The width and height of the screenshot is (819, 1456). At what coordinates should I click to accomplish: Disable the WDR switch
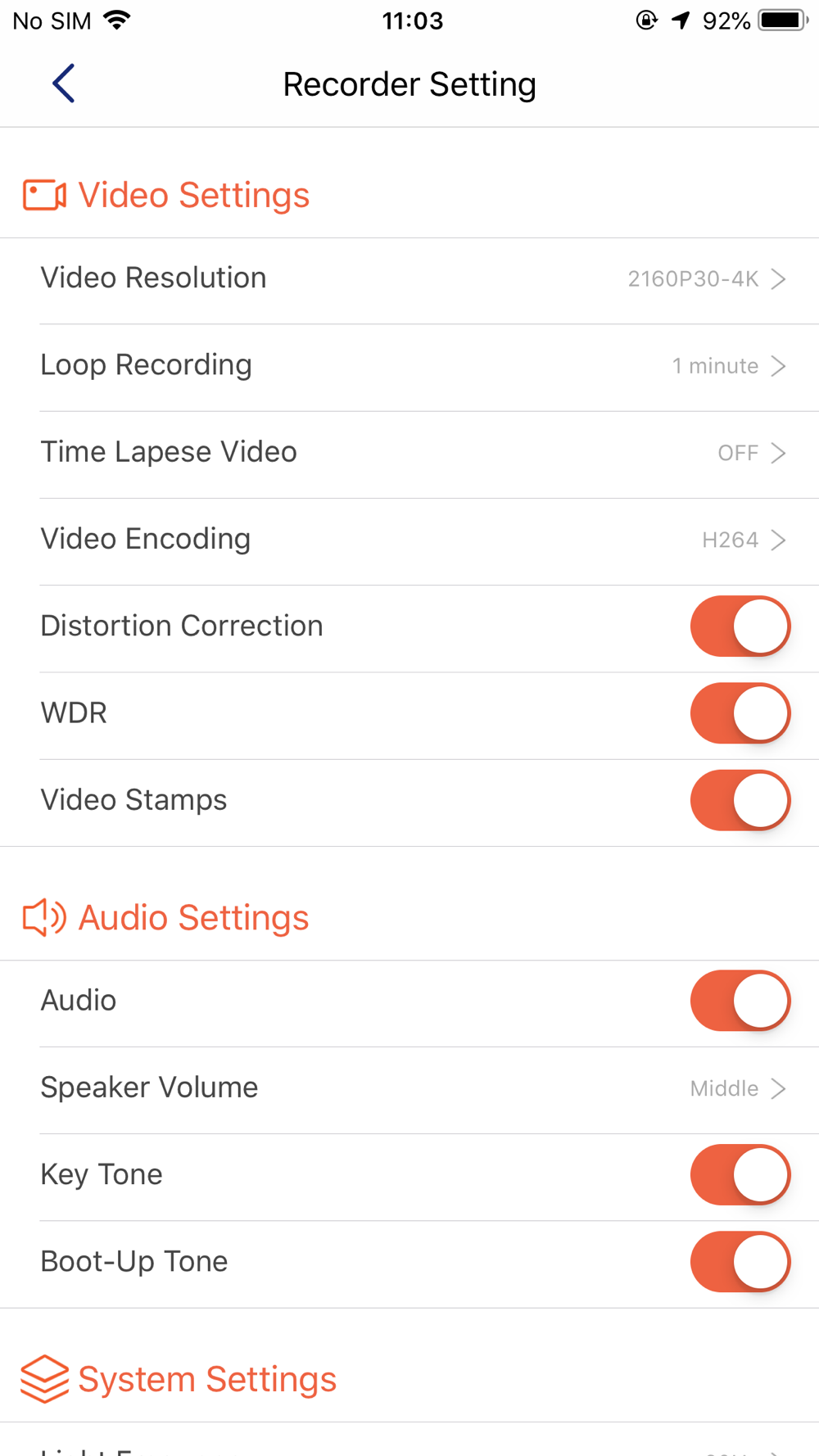tap(740, 713)
